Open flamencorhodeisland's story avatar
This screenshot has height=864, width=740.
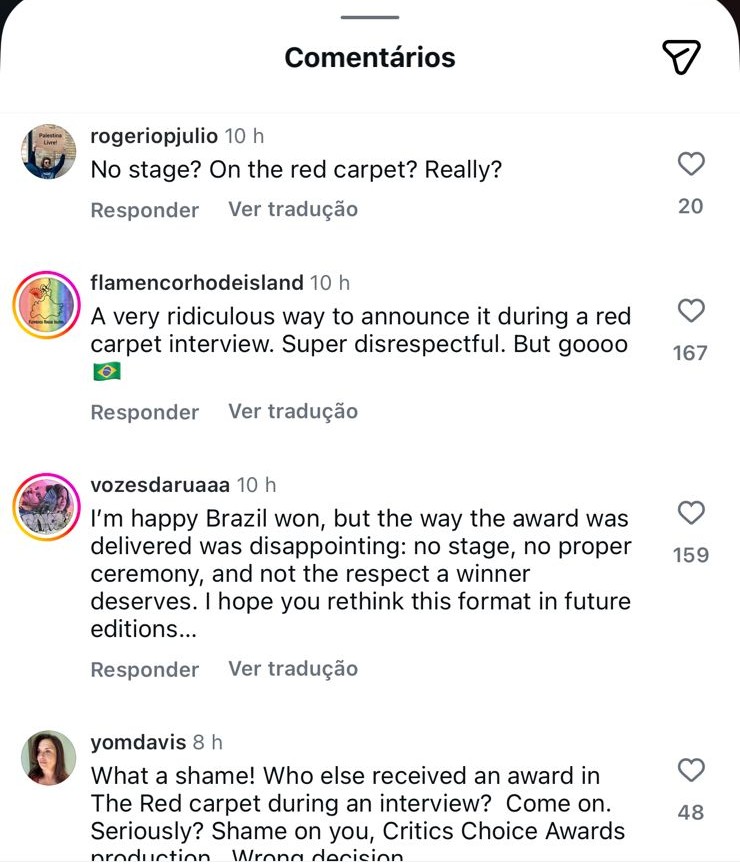click(x=47, y=304)
